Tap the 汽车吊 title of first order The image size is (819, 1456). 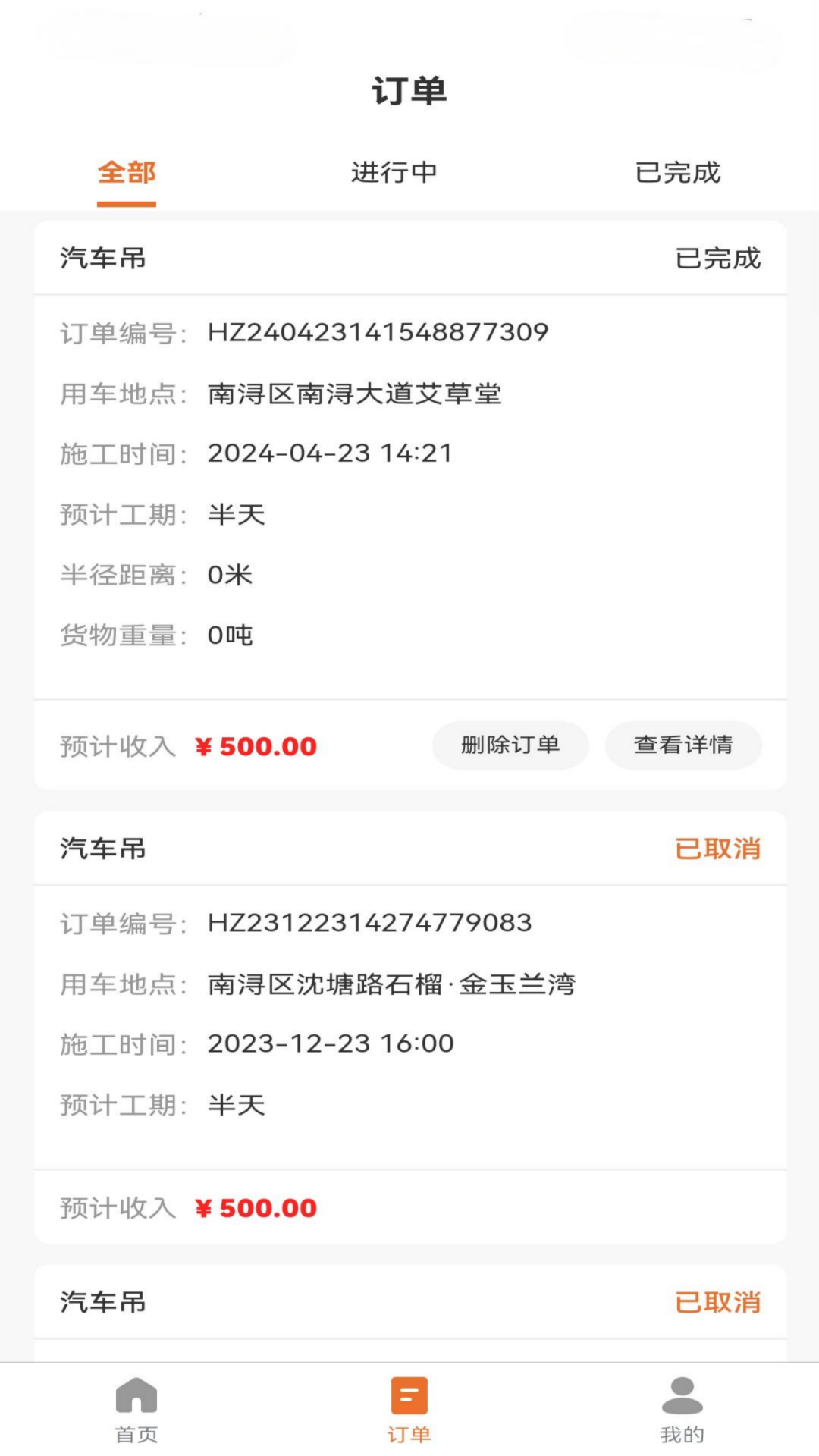(102, 259)
